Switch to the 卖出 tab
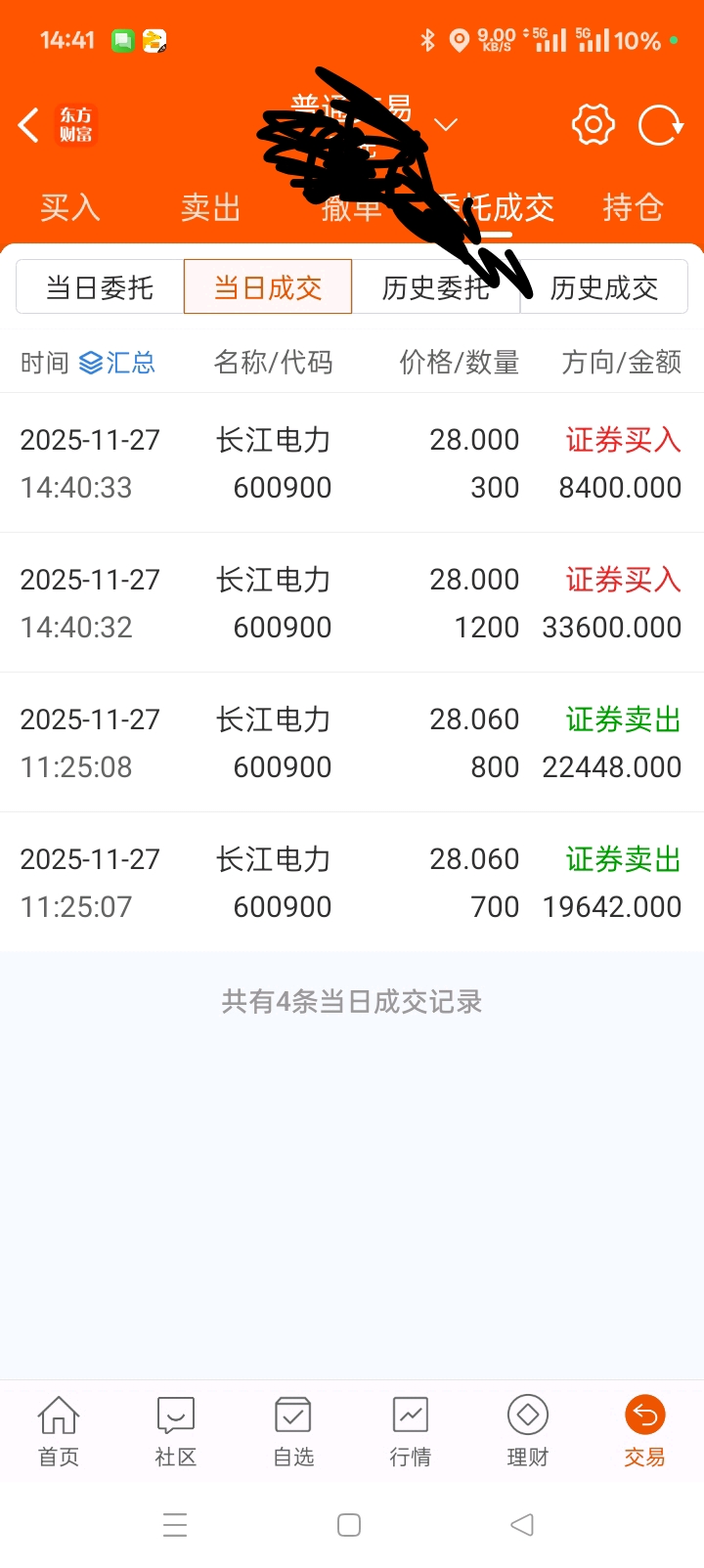This screenshot has width=704, height=1568. click(x=210, y=207)
